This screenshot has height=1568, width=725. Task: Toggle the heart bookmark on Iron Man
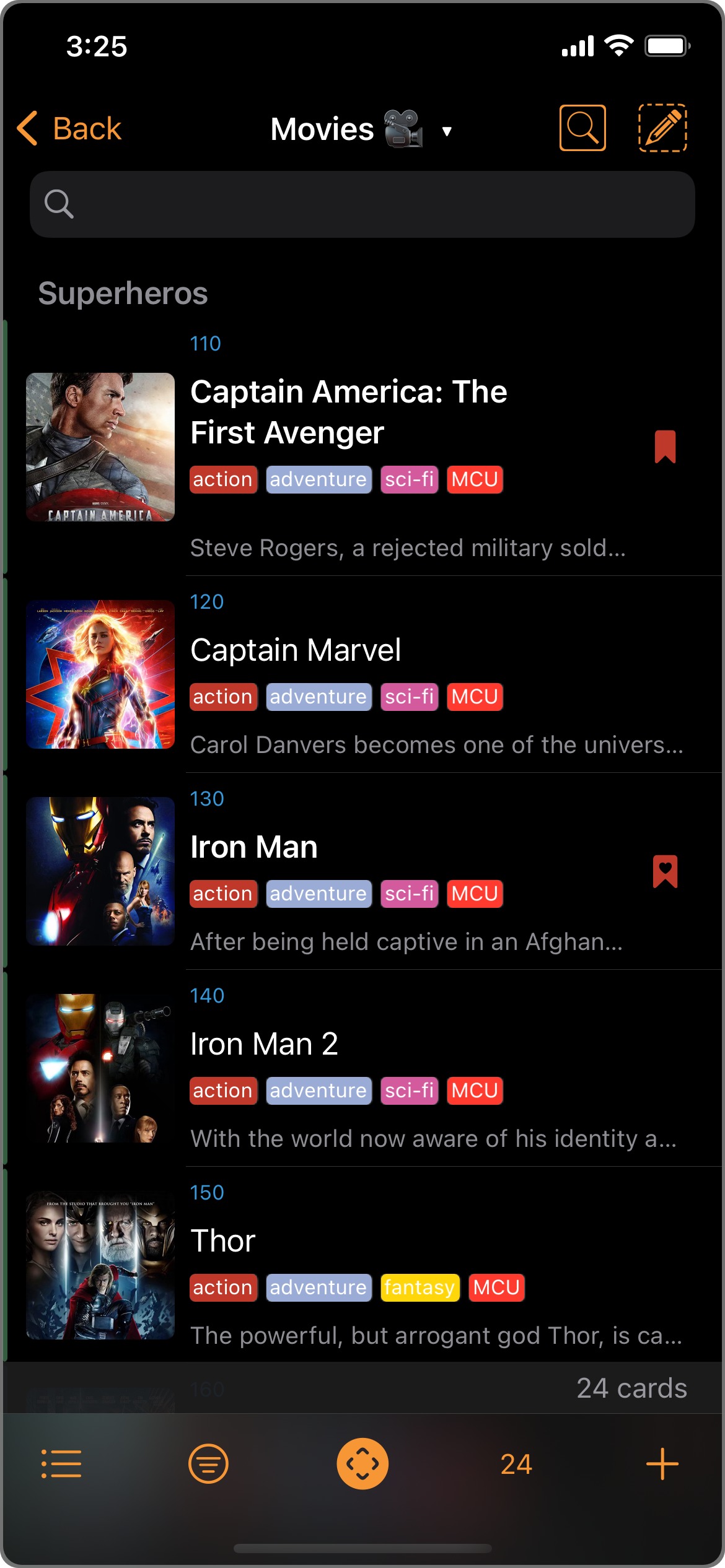(665, 872)
